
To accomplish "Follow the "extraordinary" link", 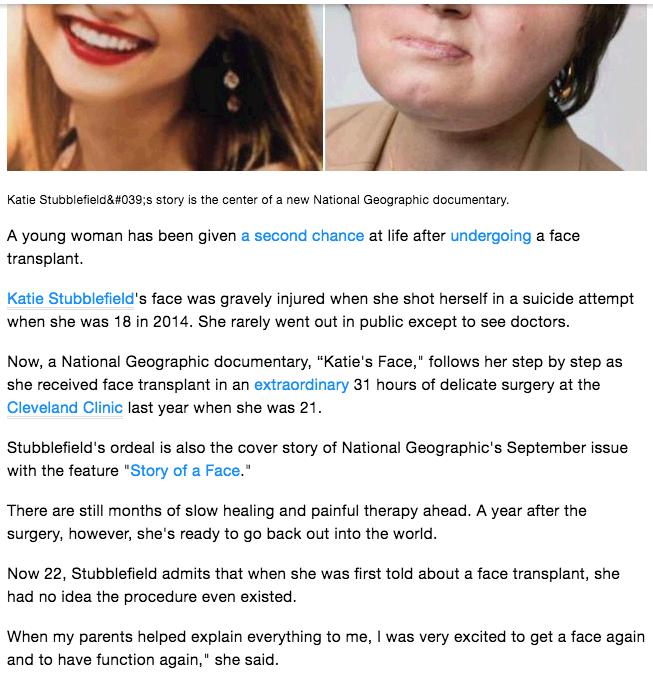I will [x=301, y=384].
